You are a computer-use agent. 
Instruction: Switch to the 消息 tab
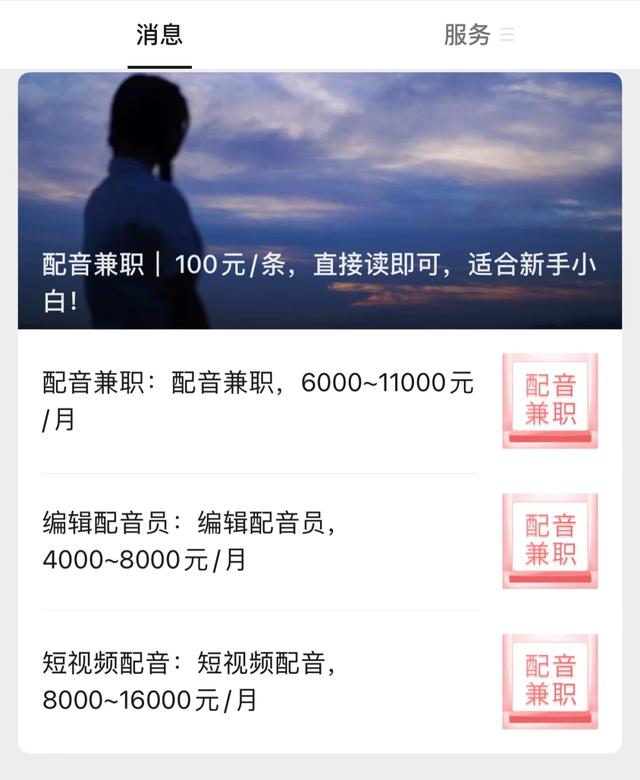(x=160, y=35)
